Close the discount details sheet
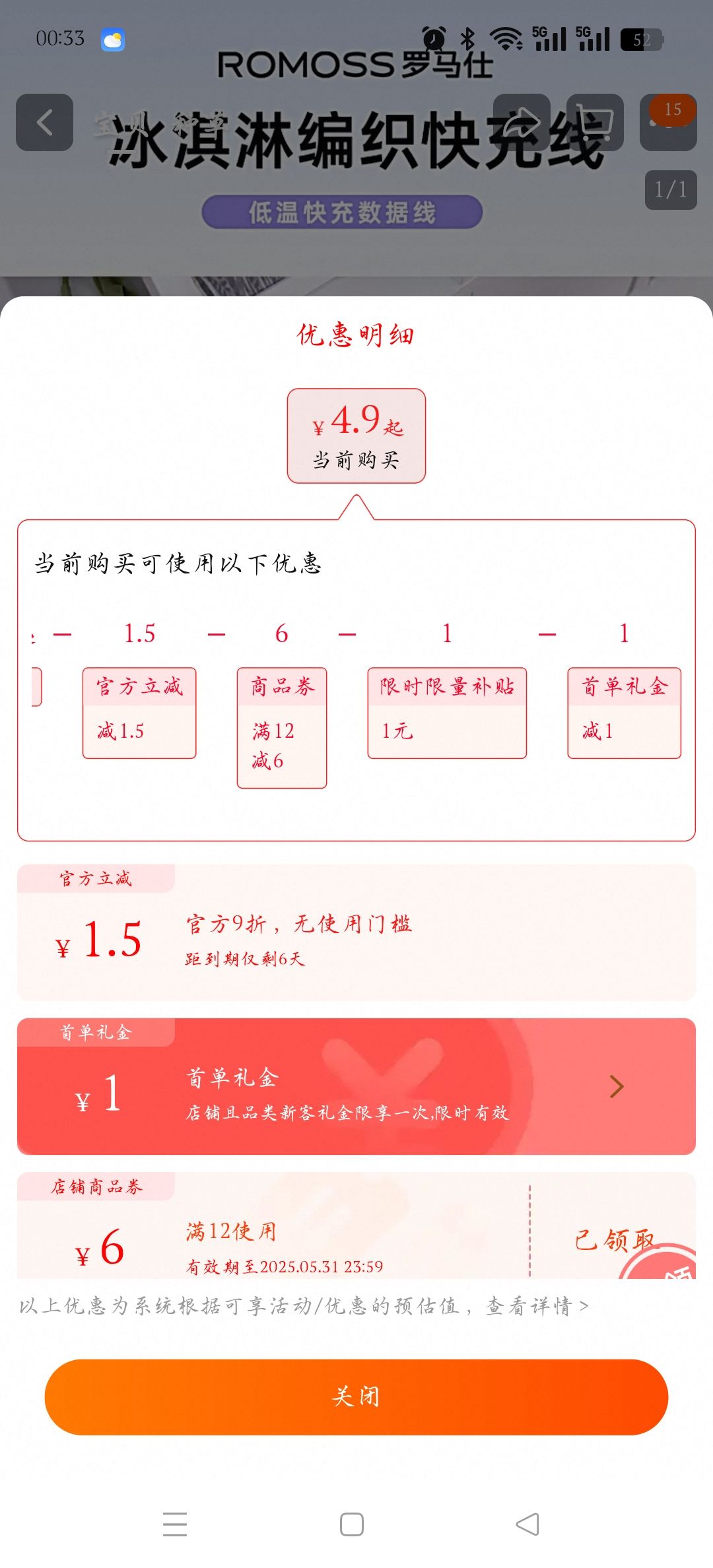 pyautogui.click(x=356, y=1396)
